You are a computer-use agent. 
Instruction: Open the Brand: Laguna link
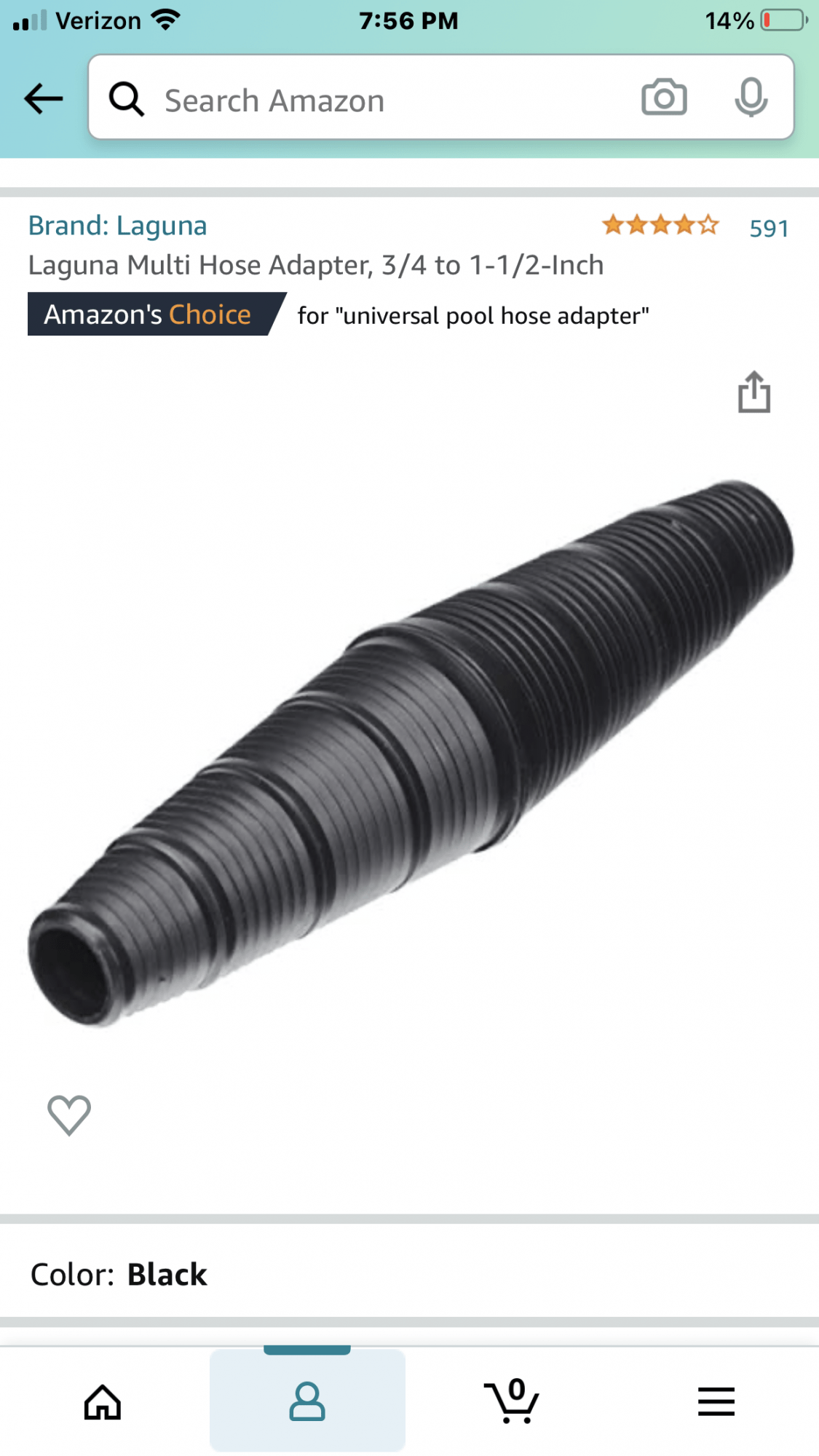coord(117,226)
